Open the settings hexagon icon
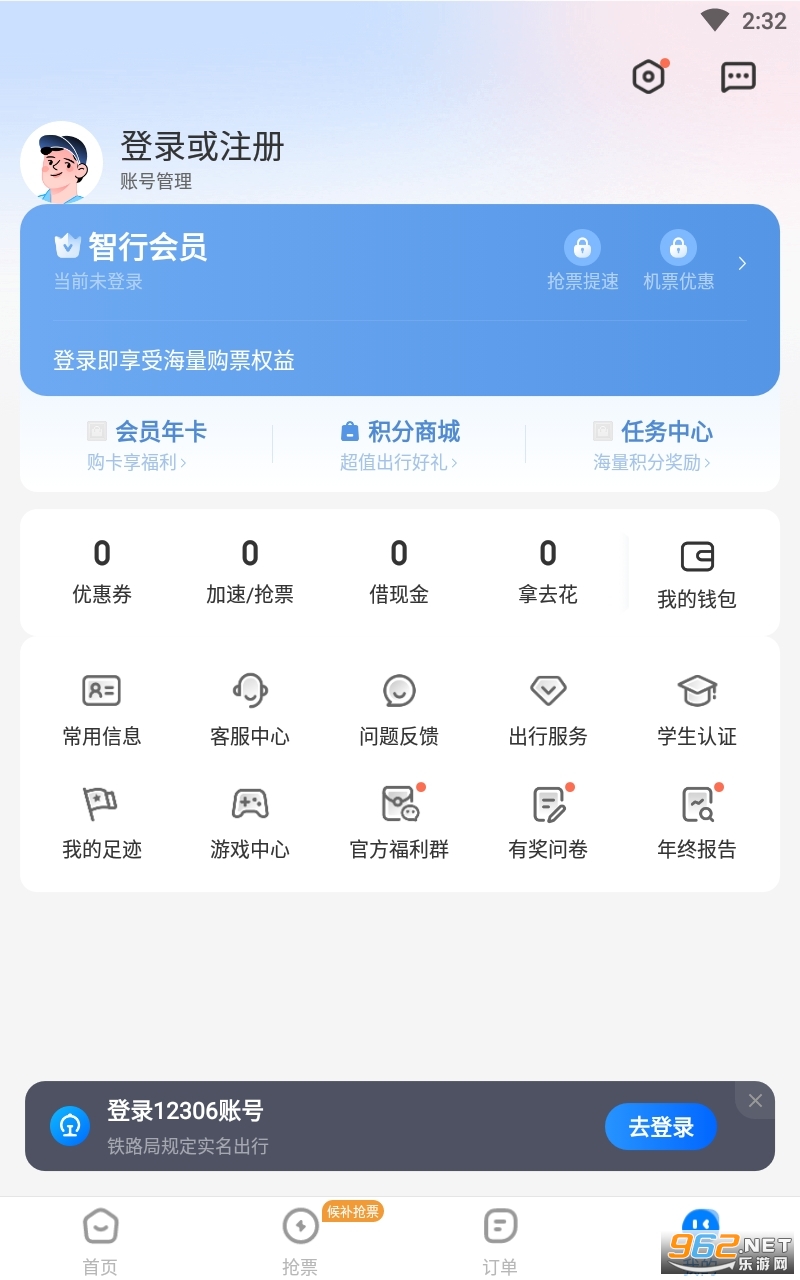 pos(649,77)
